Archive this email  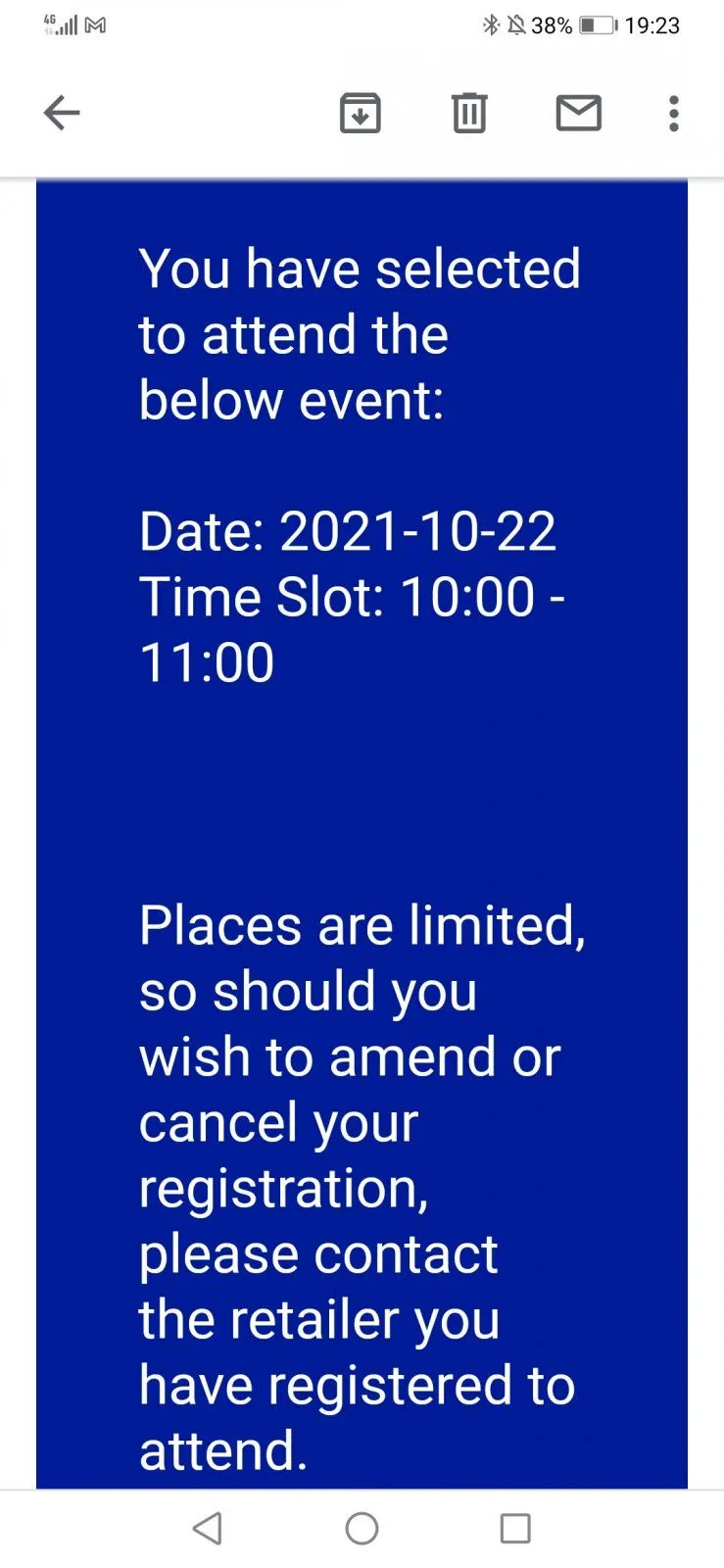click(360, 113)
